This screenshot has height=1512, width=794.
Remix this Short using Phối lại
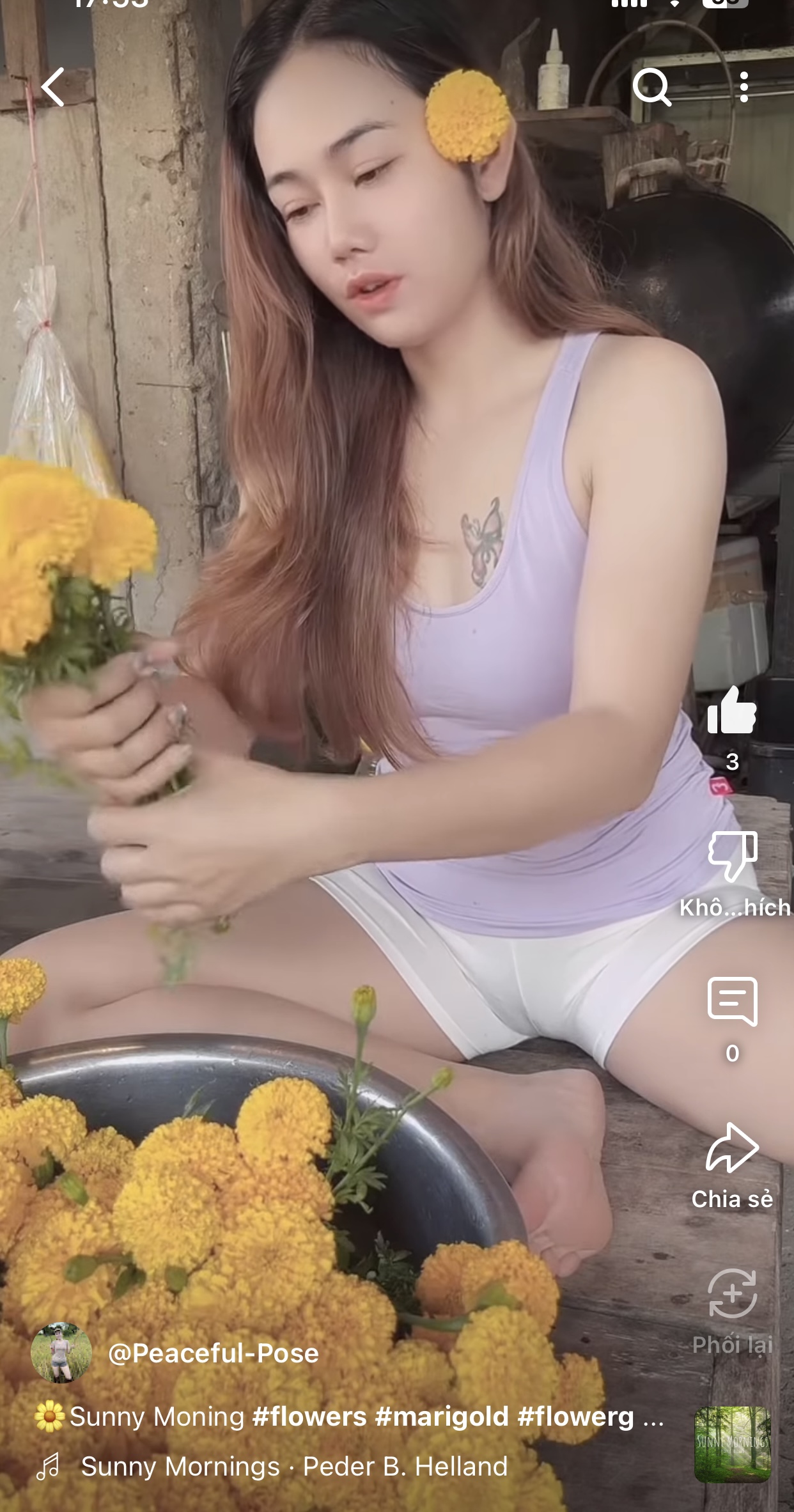[733, 1295]
